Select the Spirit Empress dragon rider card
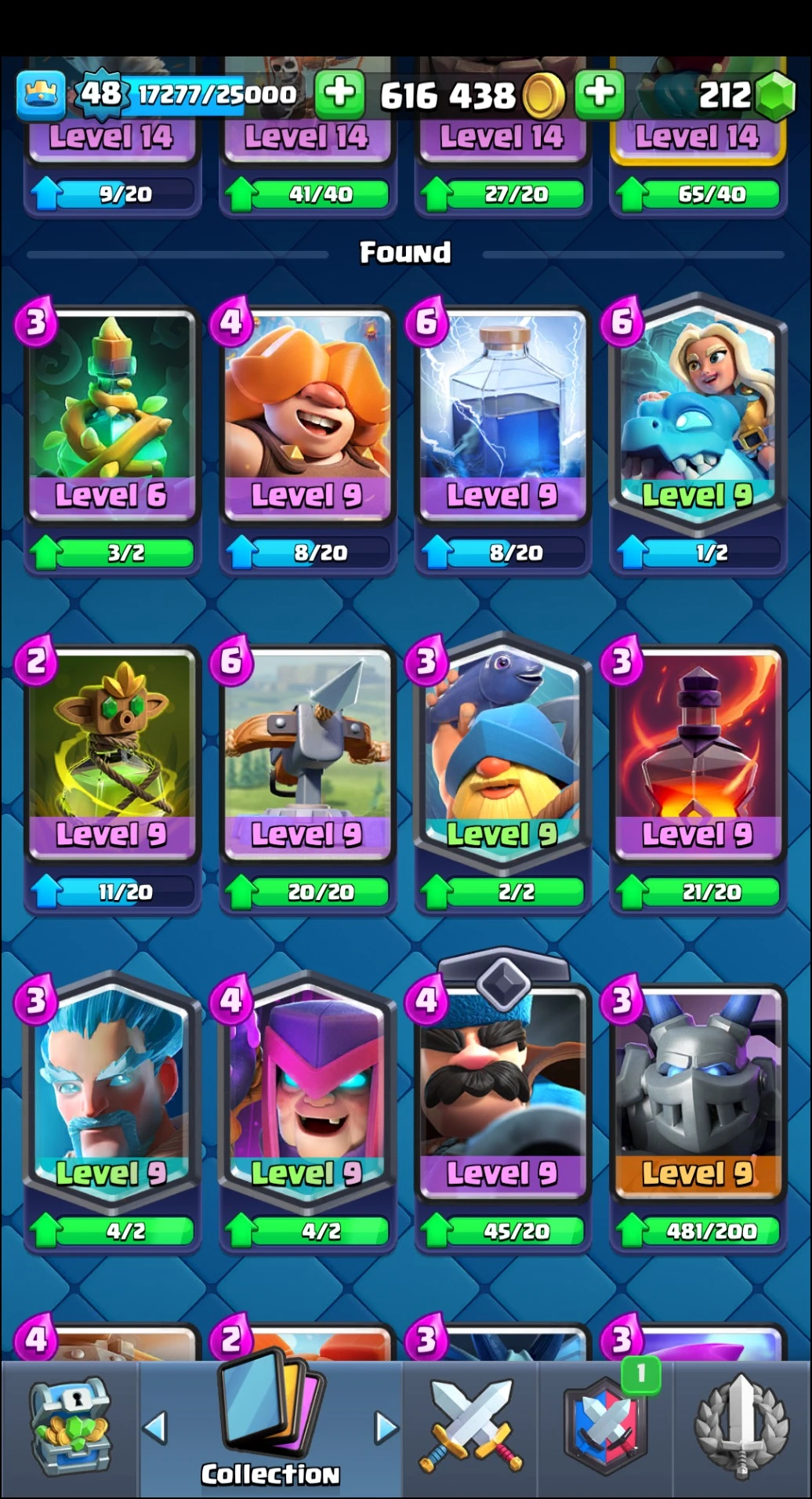The height and width of the screenshot is (1499, 812). [698, 416]
